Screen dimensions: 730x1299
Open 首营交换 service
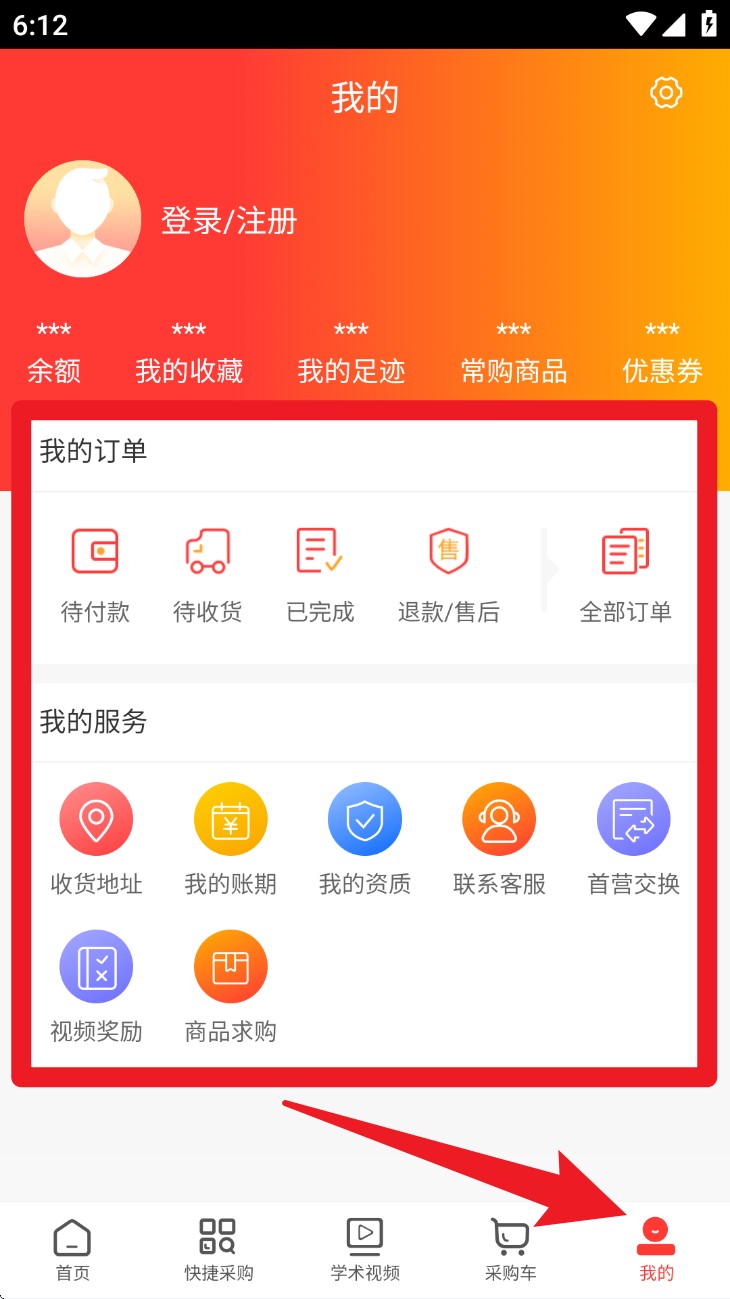[x=633, y=840]
